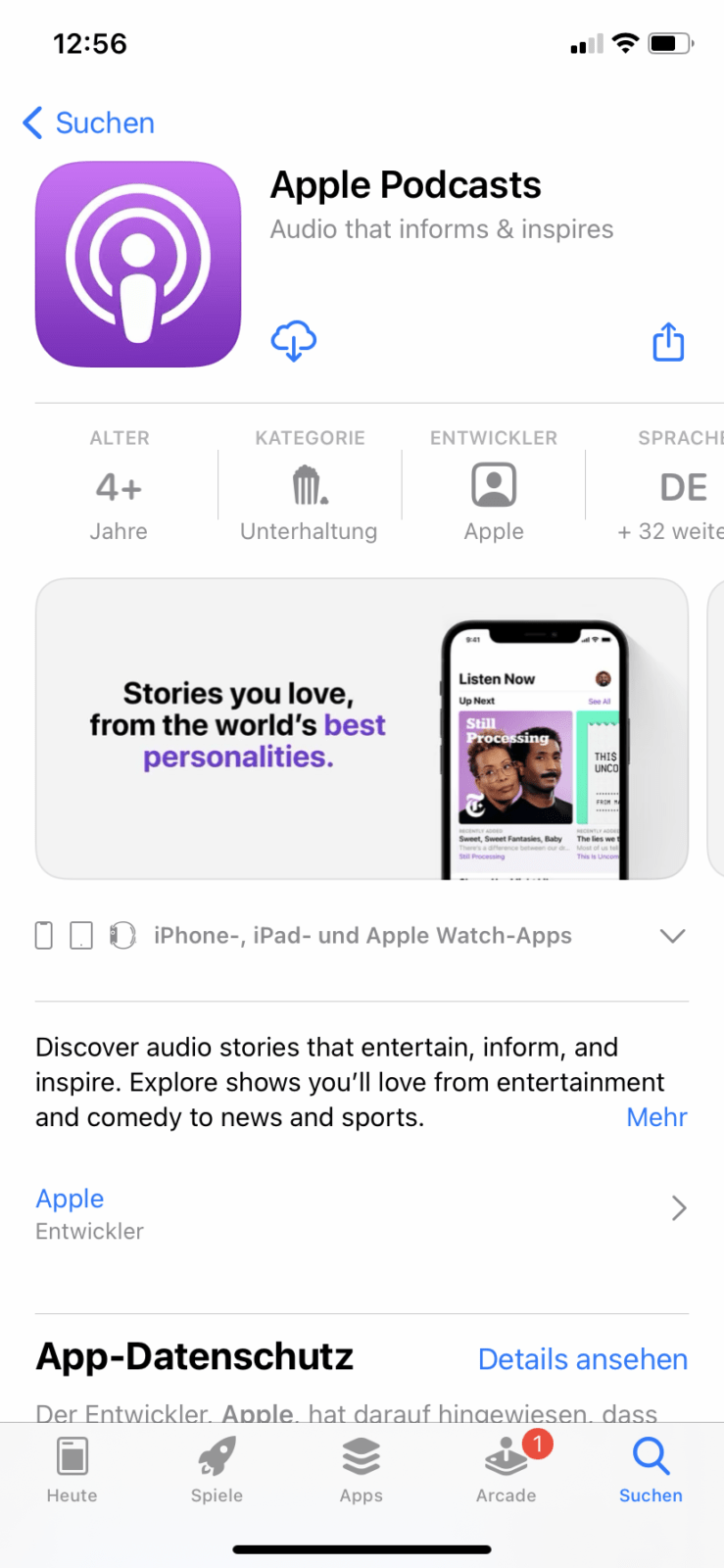
Task: Switch to the Apps tab
Action: [362, 1470]
